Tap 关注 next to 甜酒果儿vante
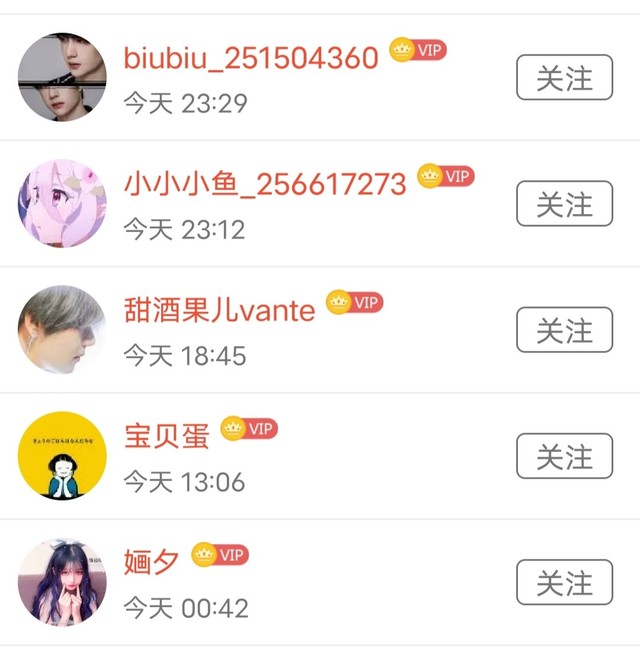 (x=564, y=330)
